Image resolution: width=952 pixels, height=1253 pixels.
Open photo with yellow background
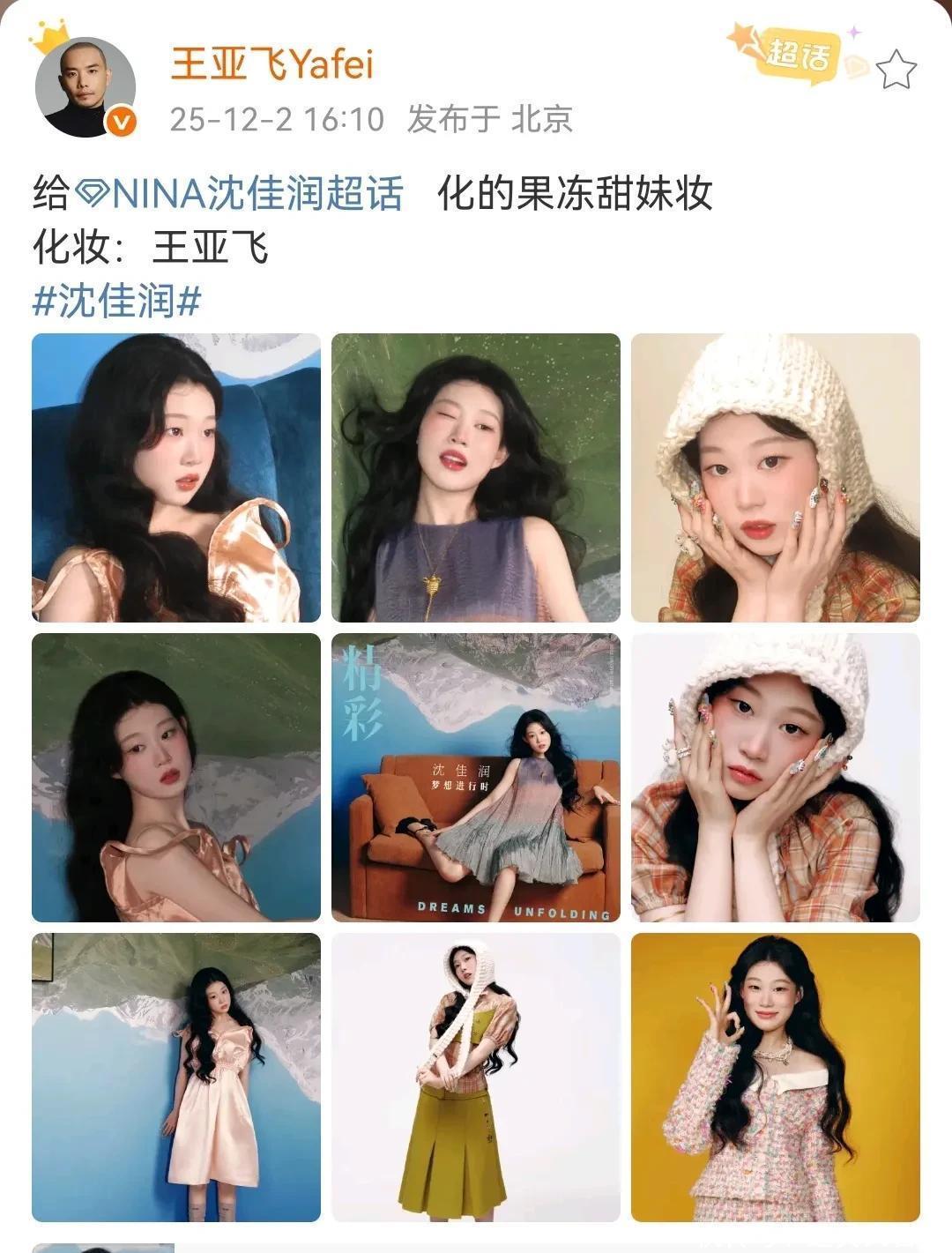[x=776, y=1078]
